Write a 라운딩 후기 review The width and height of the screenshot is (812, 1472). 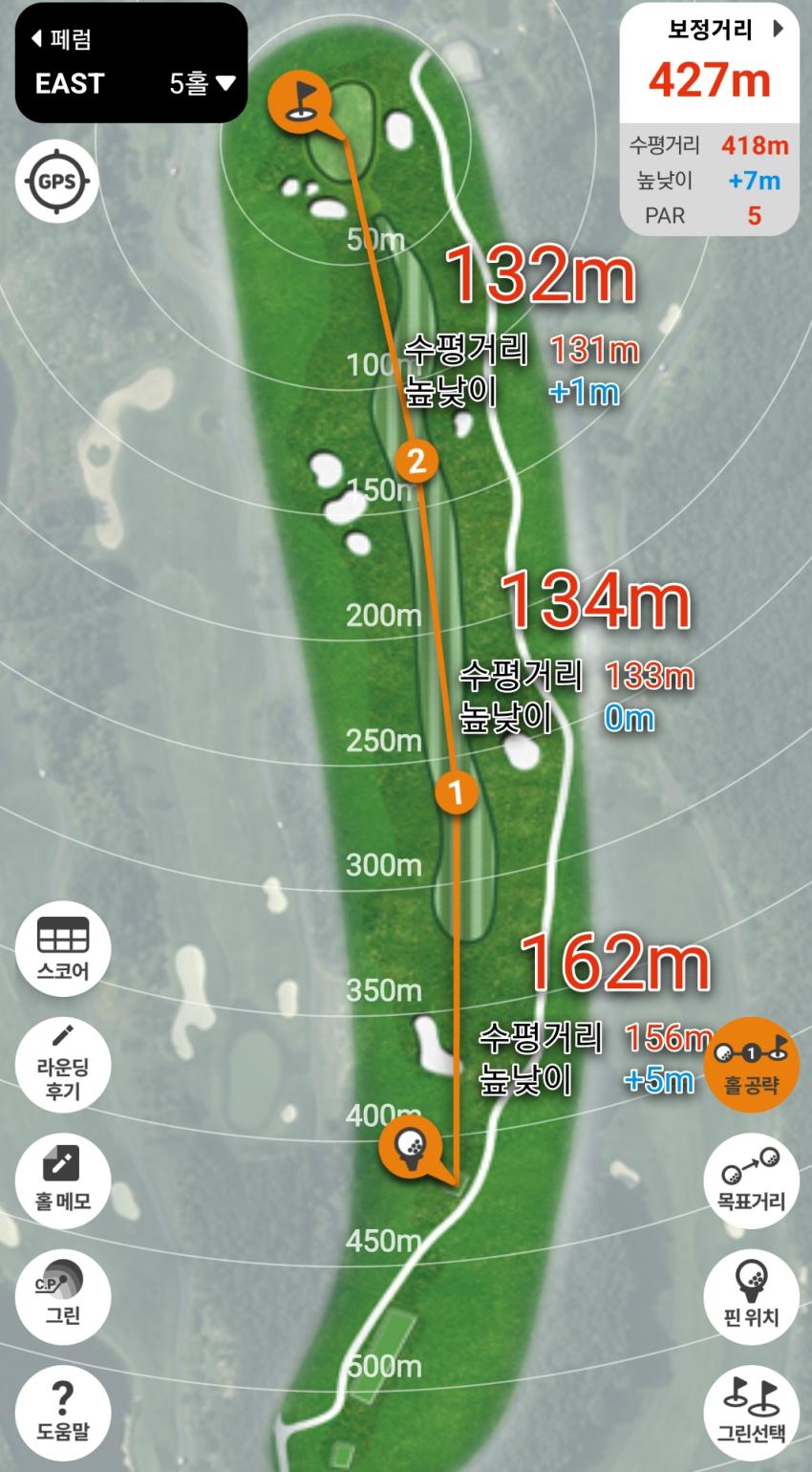(x=63, y=1063)
